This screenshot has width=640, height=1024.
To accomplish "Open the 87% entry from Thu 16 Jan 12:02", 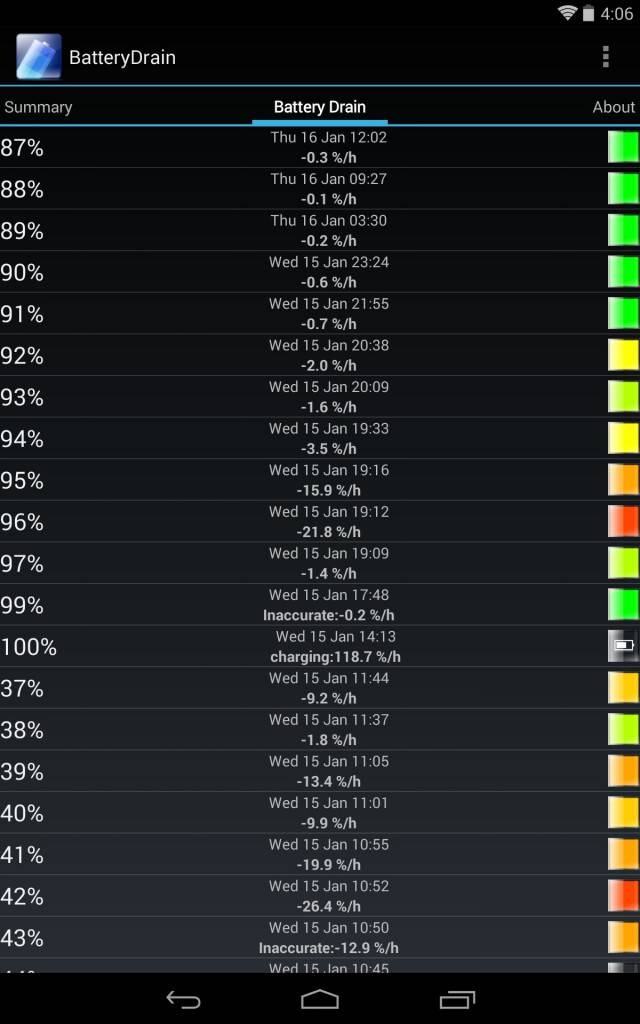I will click(320, 147).
